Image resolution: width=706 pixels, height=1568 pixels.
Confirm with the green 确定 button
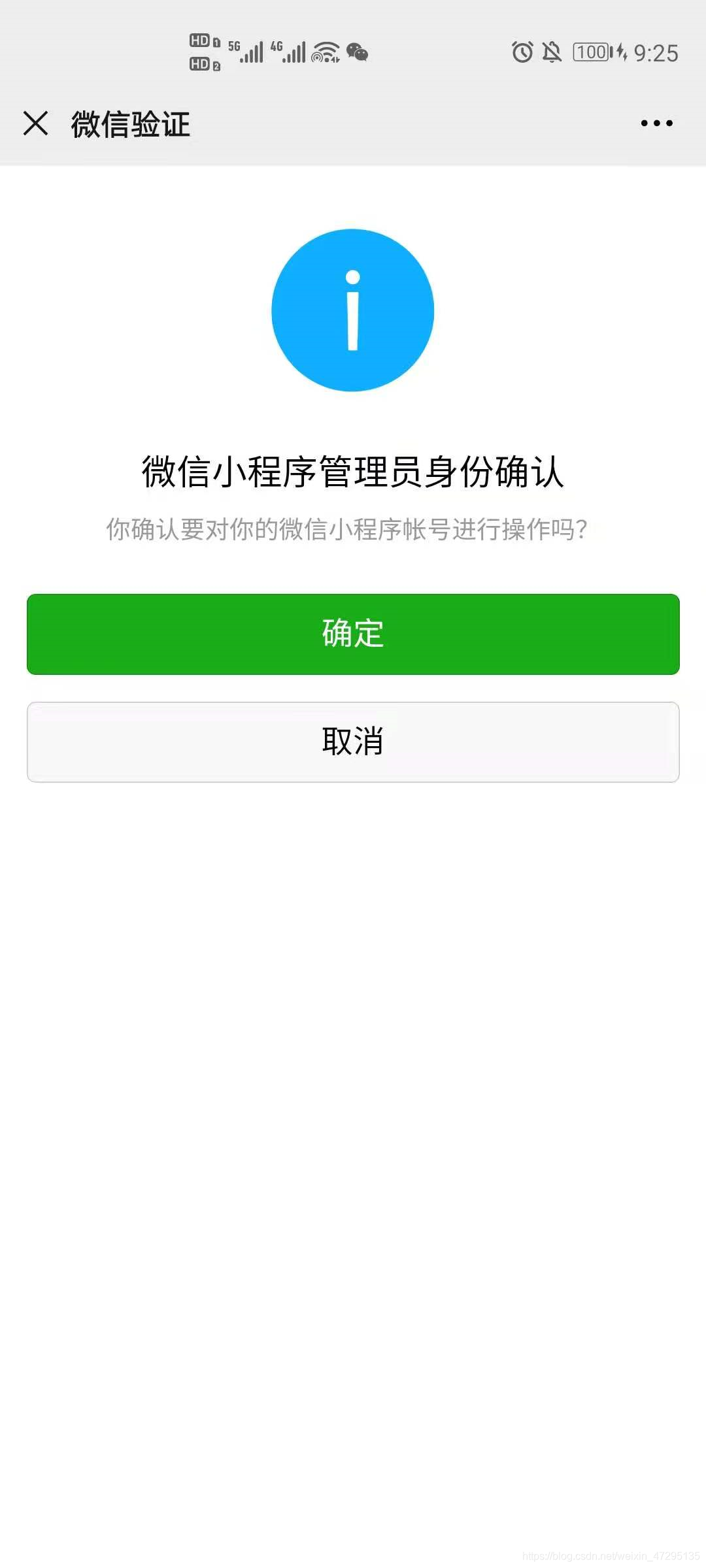[x=353, y=634]
